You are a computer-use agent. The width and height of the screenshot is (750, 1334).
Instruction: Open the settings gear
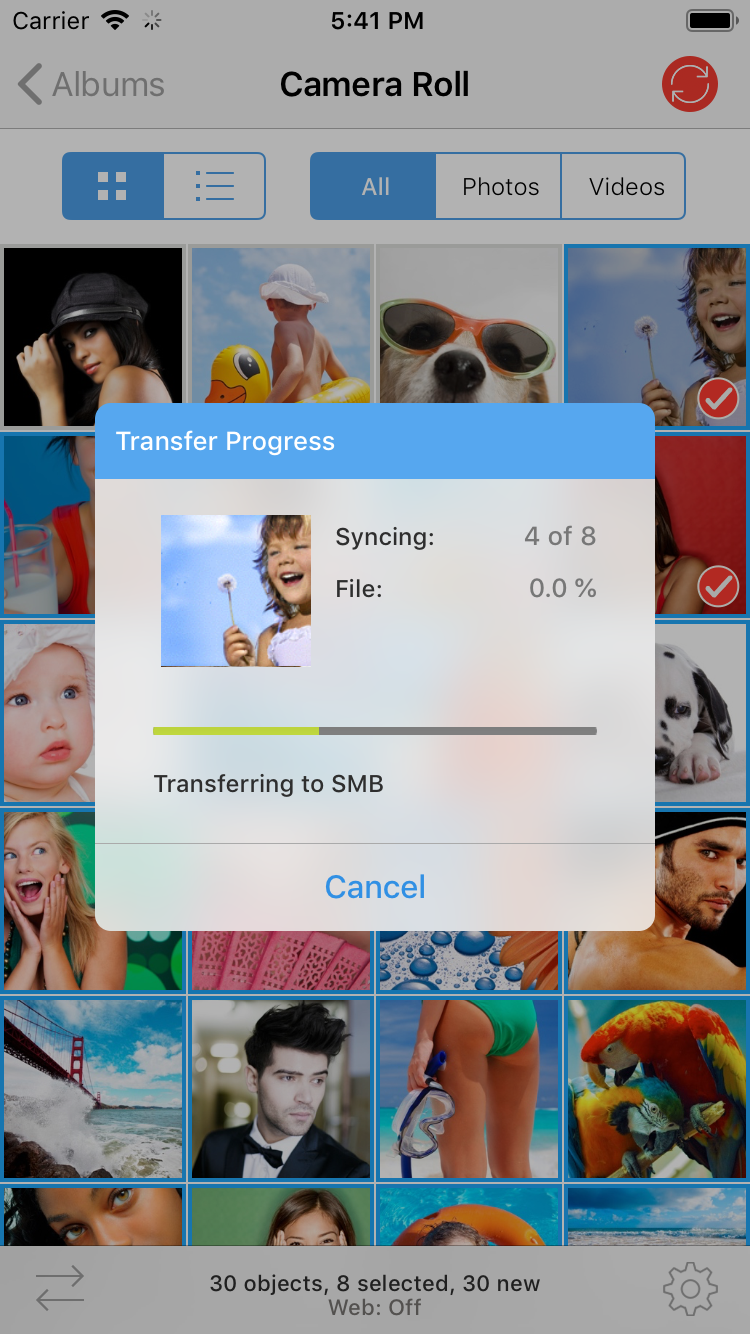point(690,1290)
